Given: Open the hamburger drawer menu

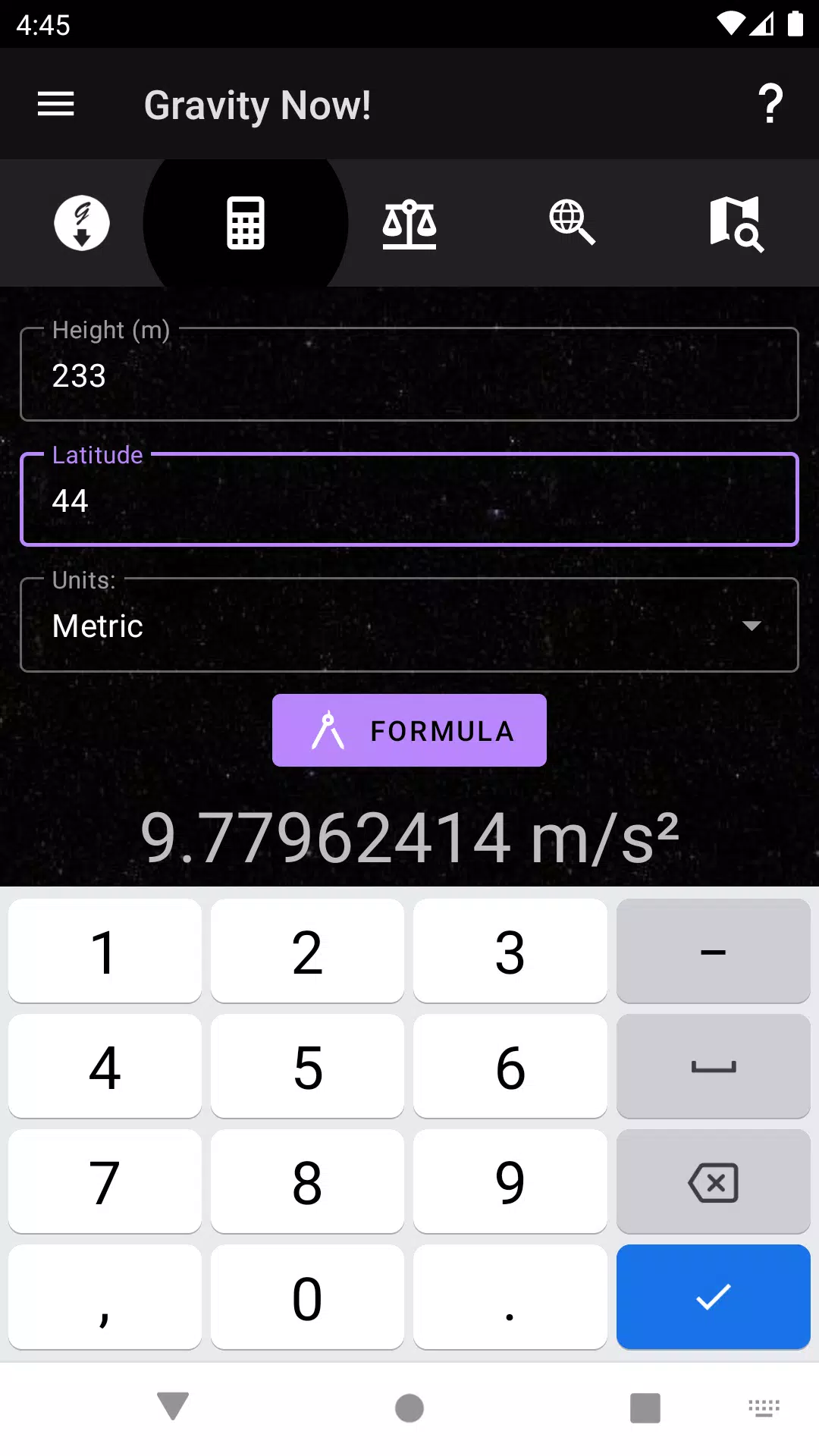Looking at the screenshot, I should pos(56,104).
